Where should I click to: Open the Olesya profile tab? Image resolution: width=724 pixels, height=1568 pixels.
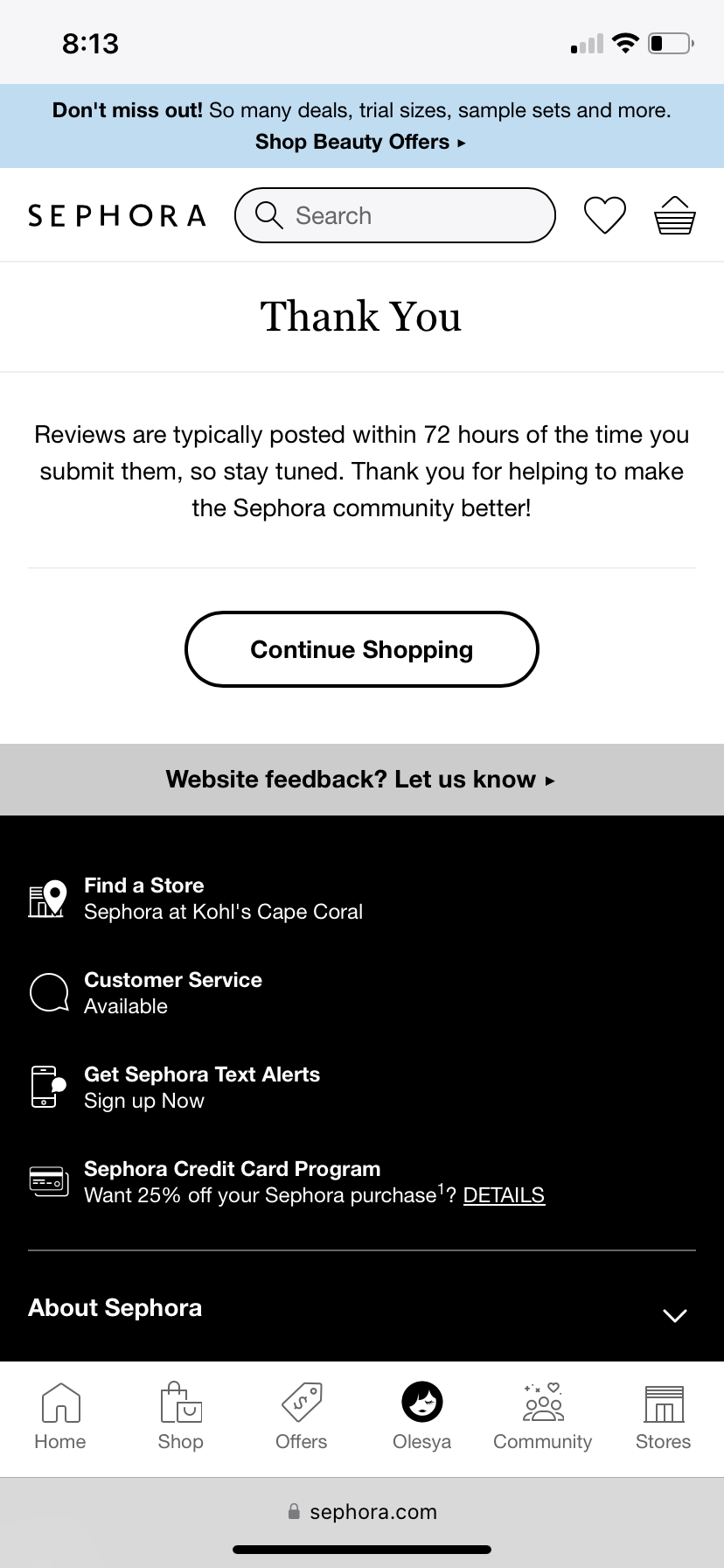click(421, 1417)
